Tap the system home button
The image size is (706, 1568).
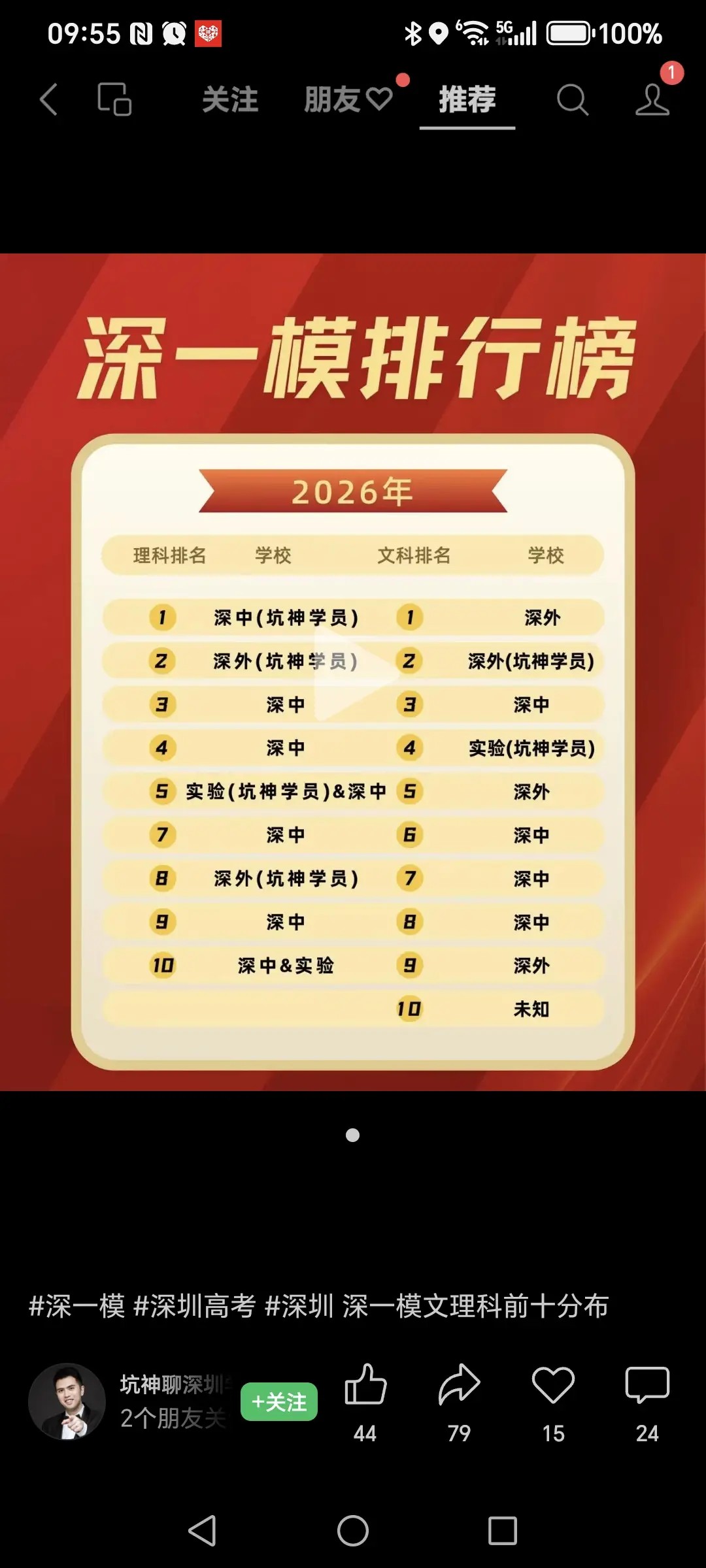pyautogui.click(x=353, y=1530)
